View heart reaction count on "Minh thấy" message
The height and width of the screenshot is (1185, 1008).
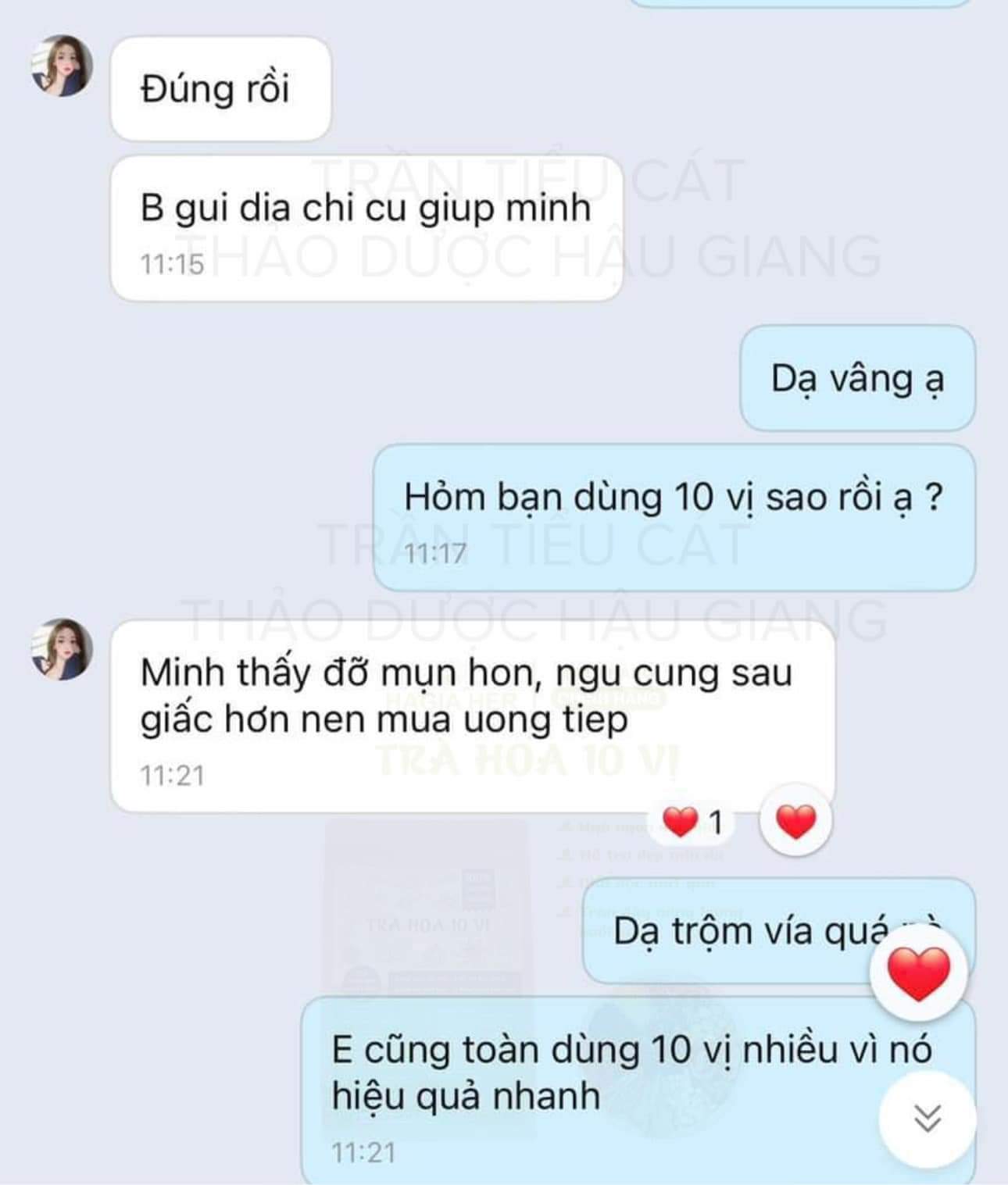pos(693,822)
